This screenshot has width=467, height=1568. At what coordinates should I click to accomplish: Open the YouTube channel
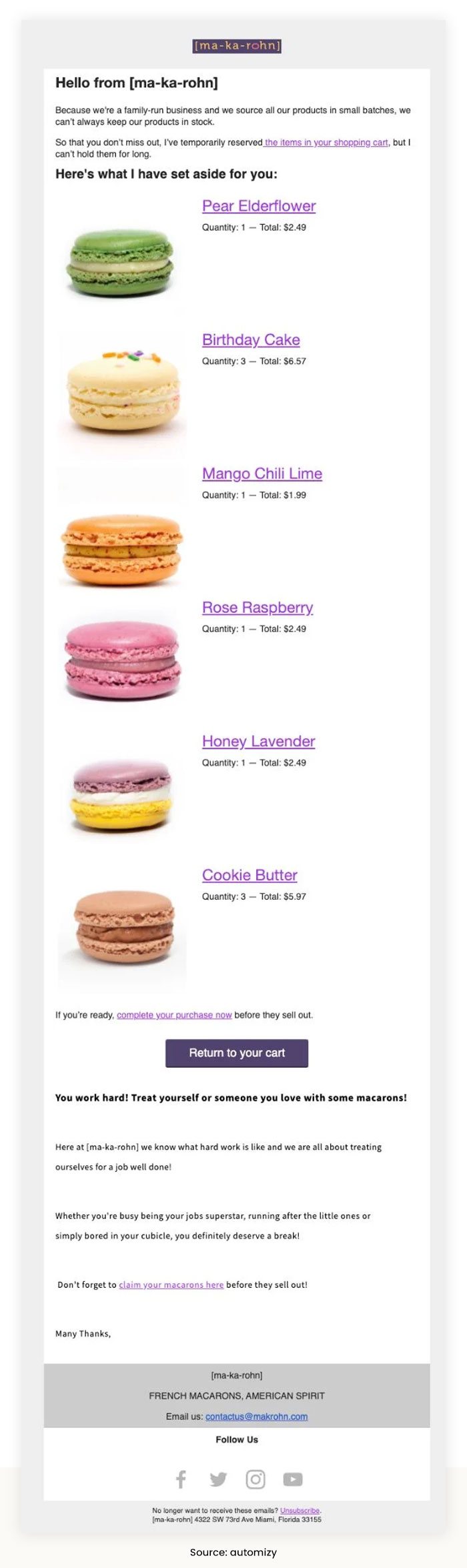pyautogui.click(x=293, y=1479)
